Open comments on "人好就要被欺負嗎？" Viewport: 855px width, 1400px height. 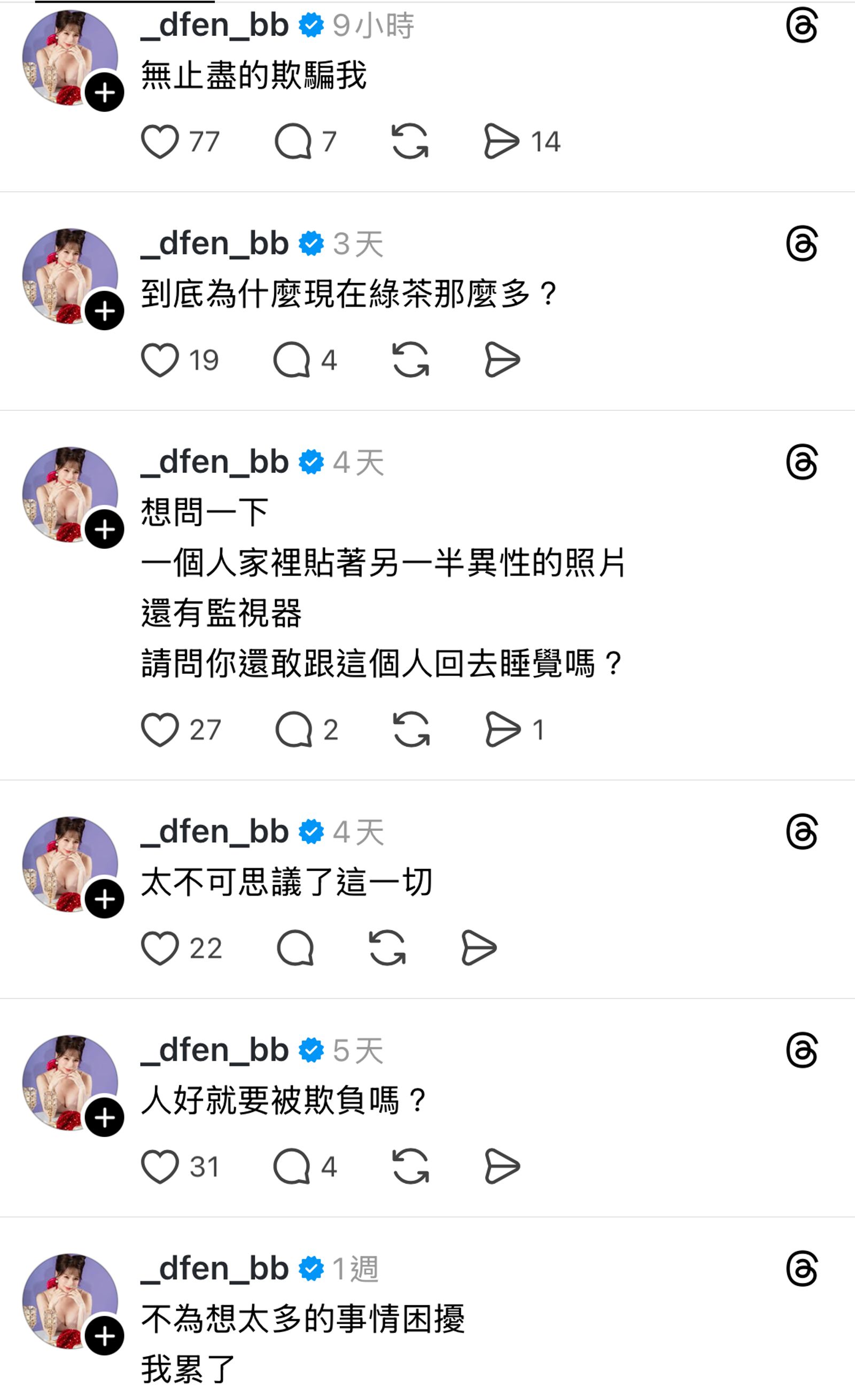(296, 1167)
